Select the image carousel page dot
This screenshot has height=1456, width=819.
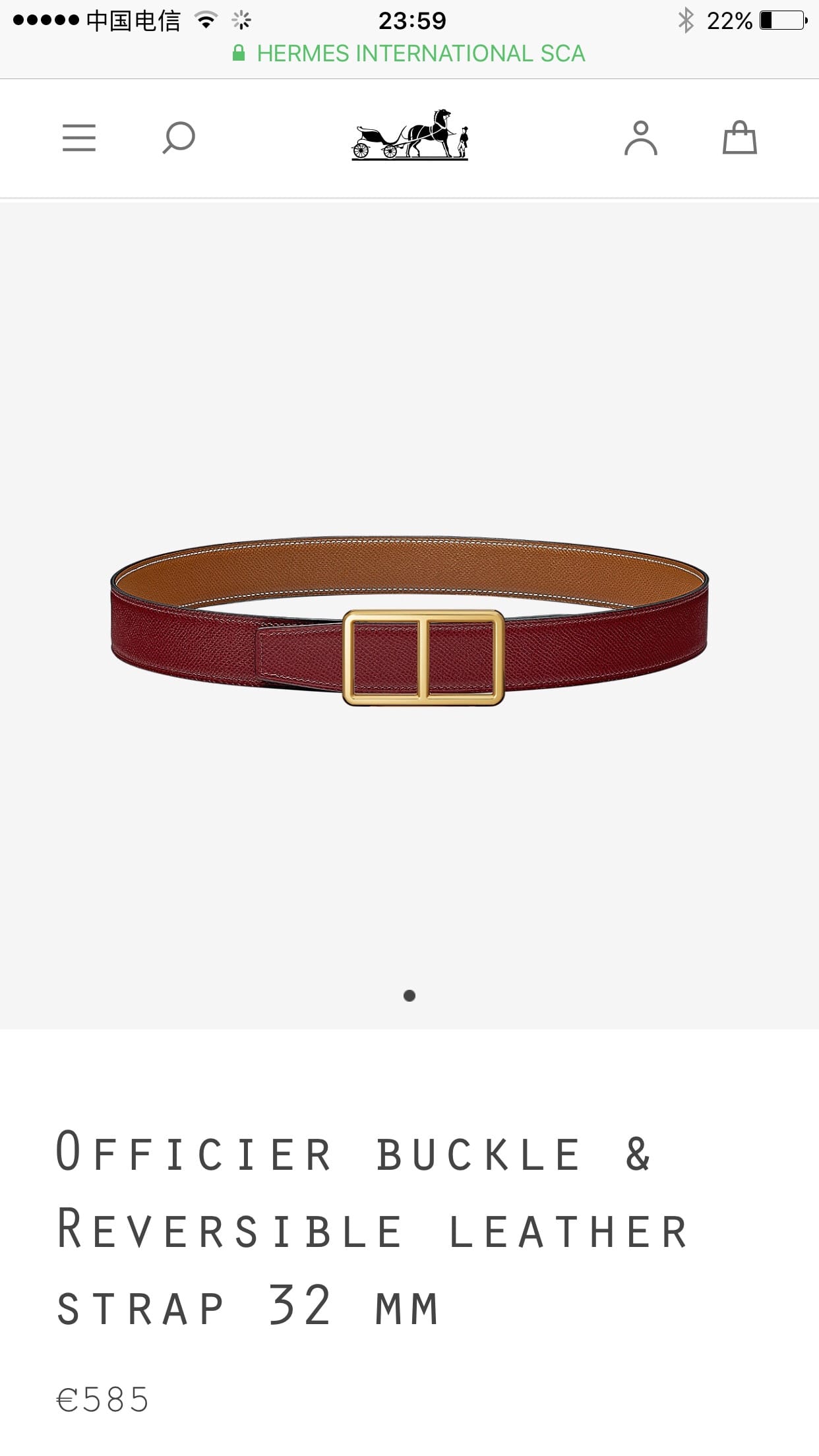click(409, 996)
